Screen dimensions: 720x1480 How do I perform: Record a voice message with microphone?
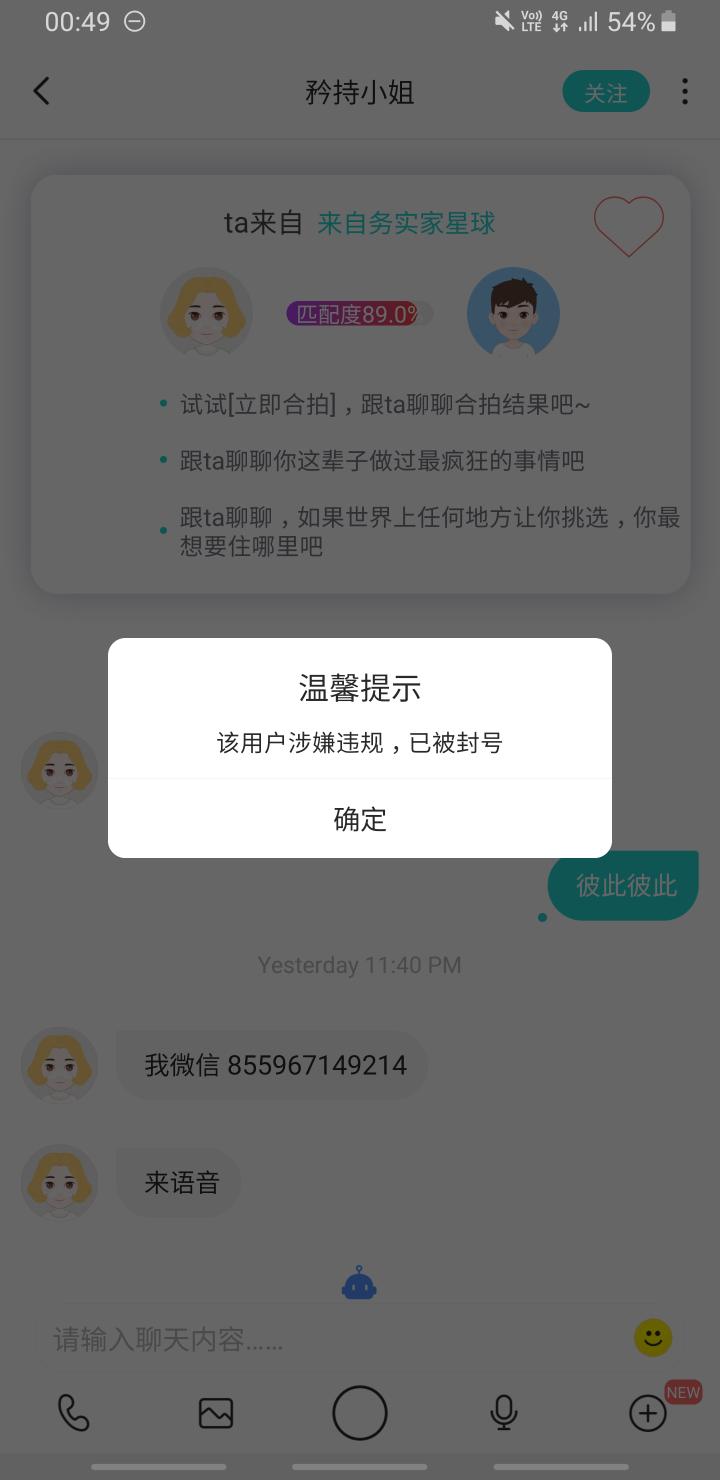pyautogui.click(x=504, y=1413)
